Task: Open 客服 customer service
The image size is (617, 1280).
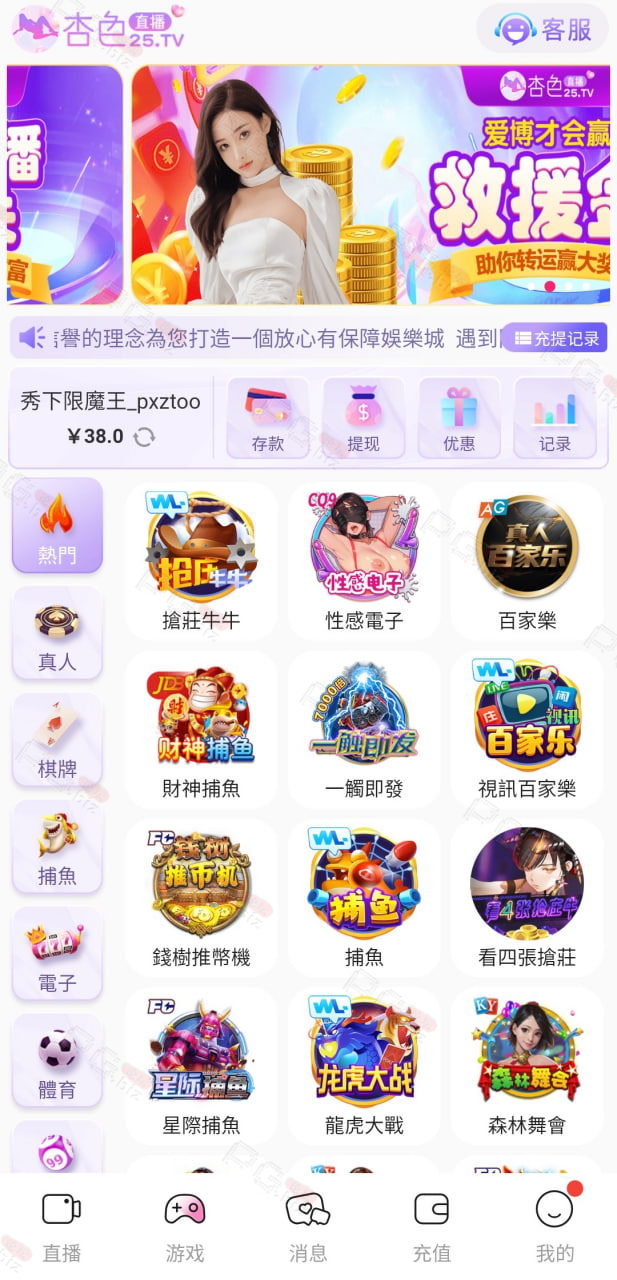Action: pyautogui.click(x=542, y=29)
